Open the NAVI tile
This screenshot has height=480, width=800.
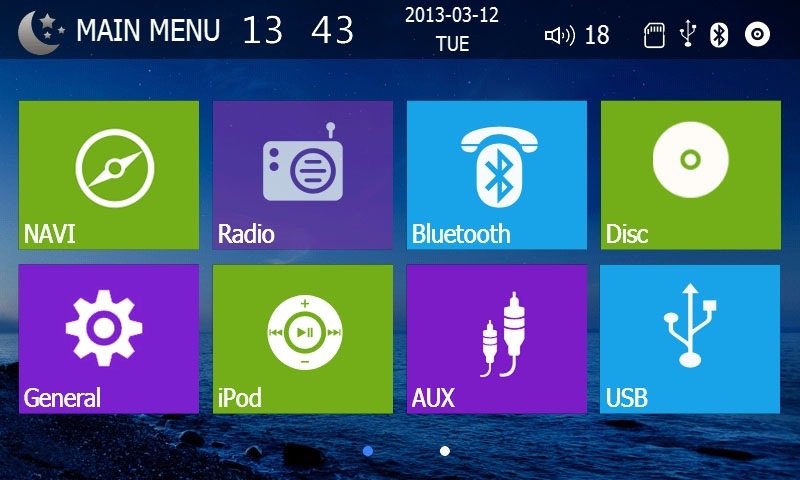109,175
